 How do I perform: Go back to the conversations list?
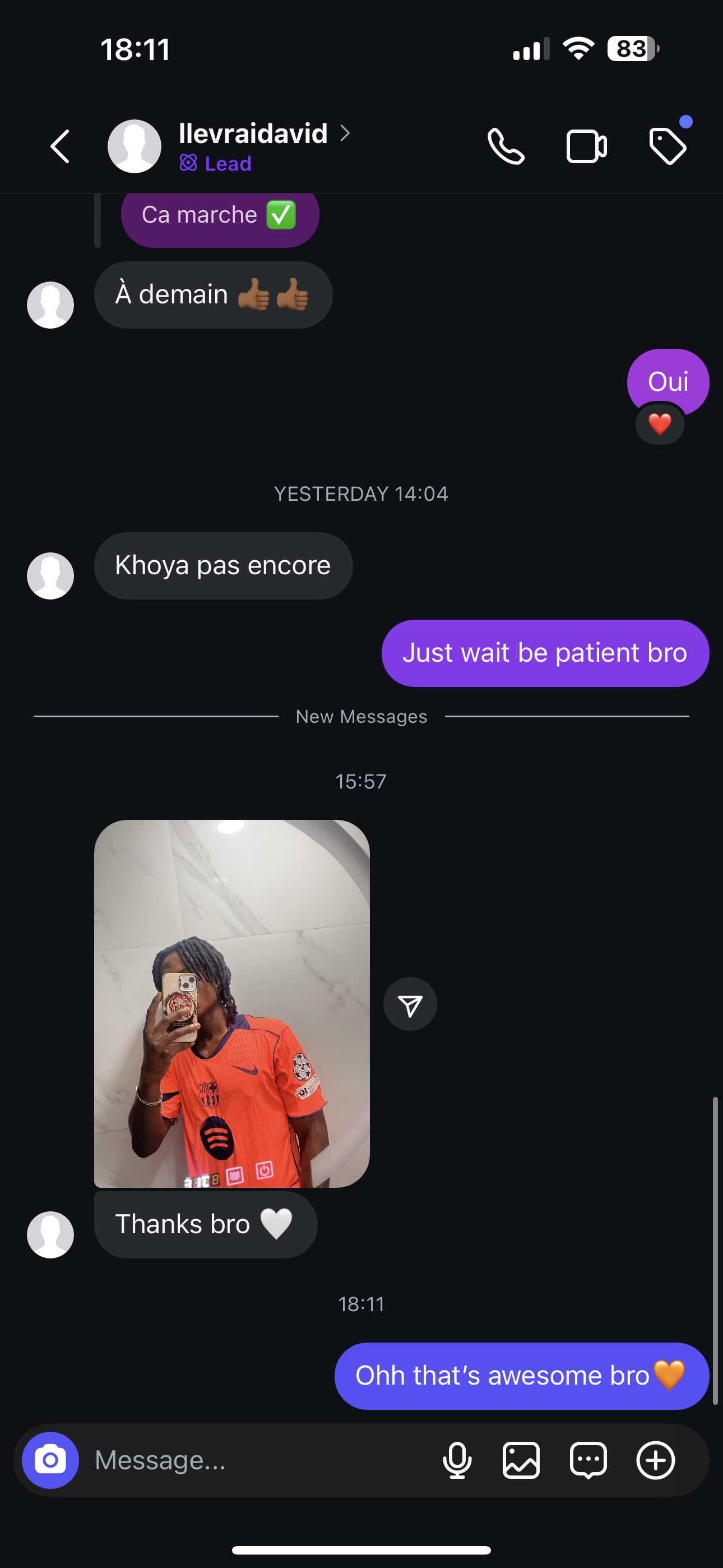point(59,146)
